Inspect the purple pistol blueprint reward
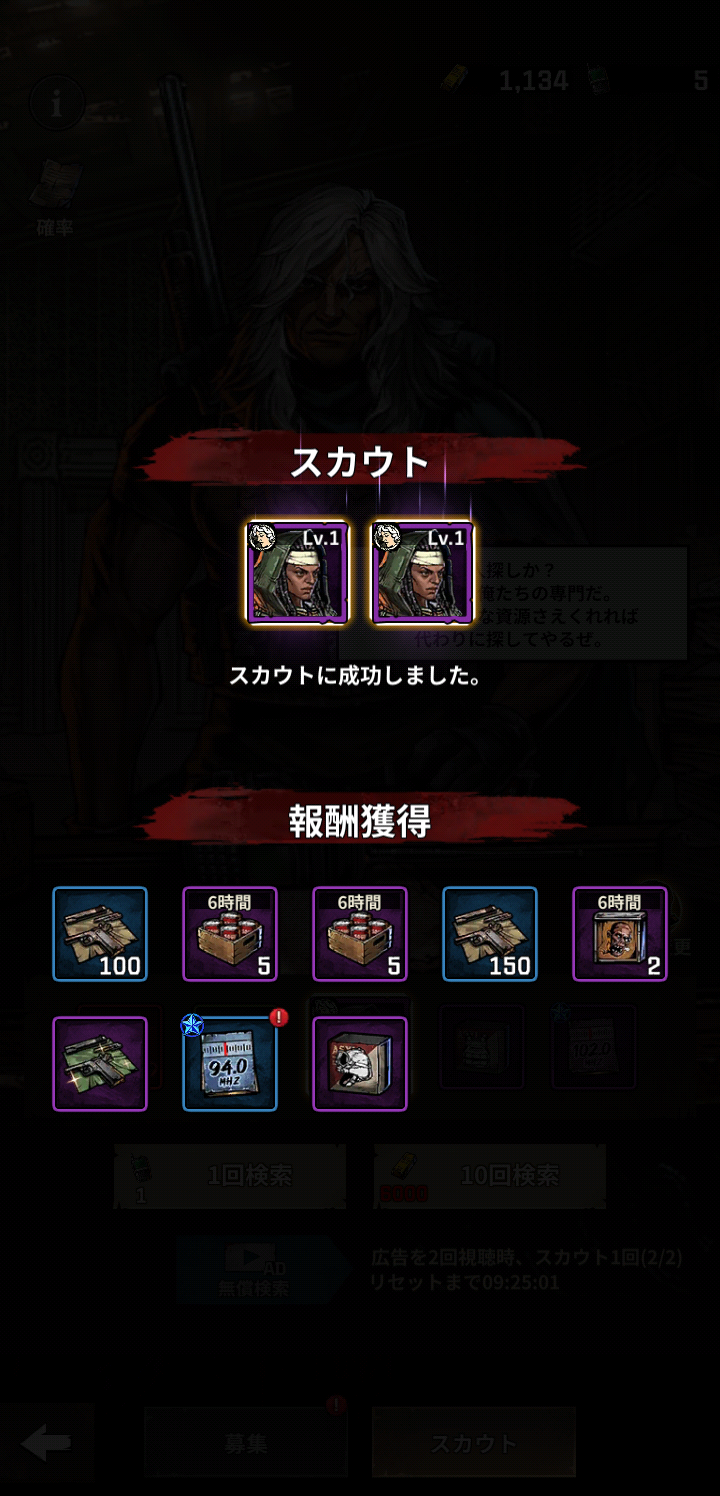The height and width of the screenshot is (1496, 720). tap(100, 1064)
